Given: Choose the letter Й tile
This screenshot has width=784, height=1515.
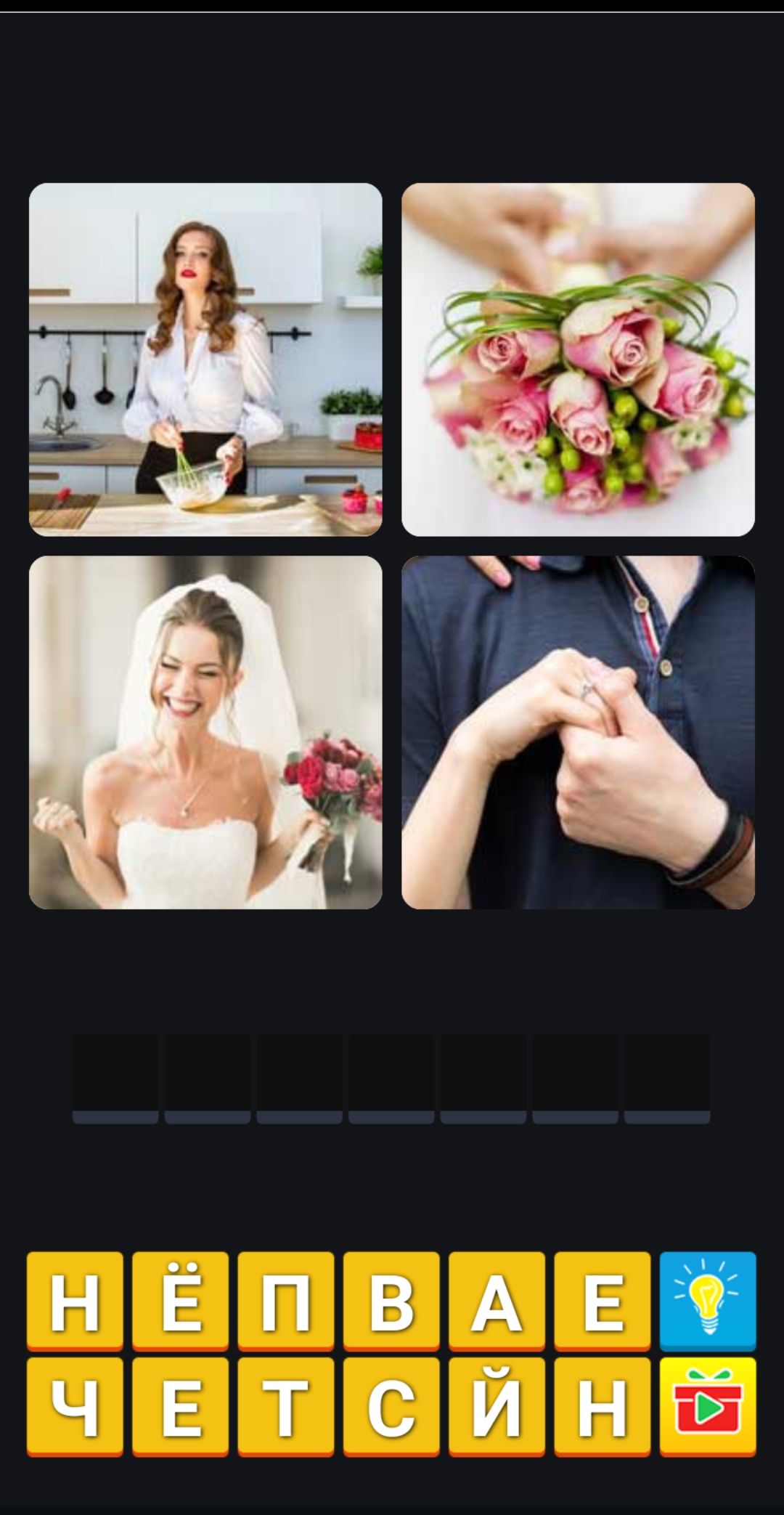Looking at the screenshot, I should point(497,1407).
